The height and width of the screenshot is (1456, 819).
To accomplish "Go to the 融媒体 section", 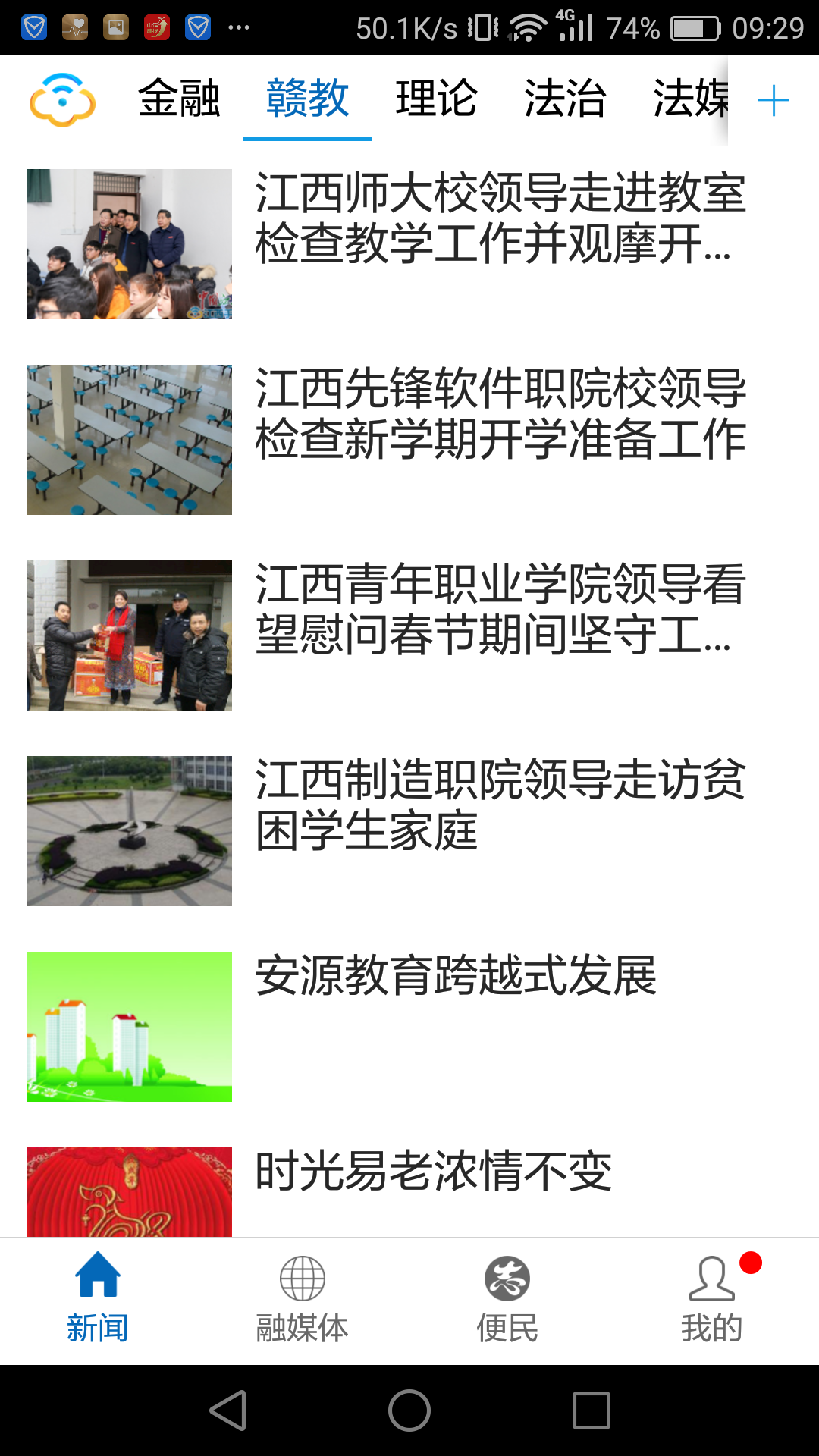I will pyautogui.click(x=303, y=1301).
